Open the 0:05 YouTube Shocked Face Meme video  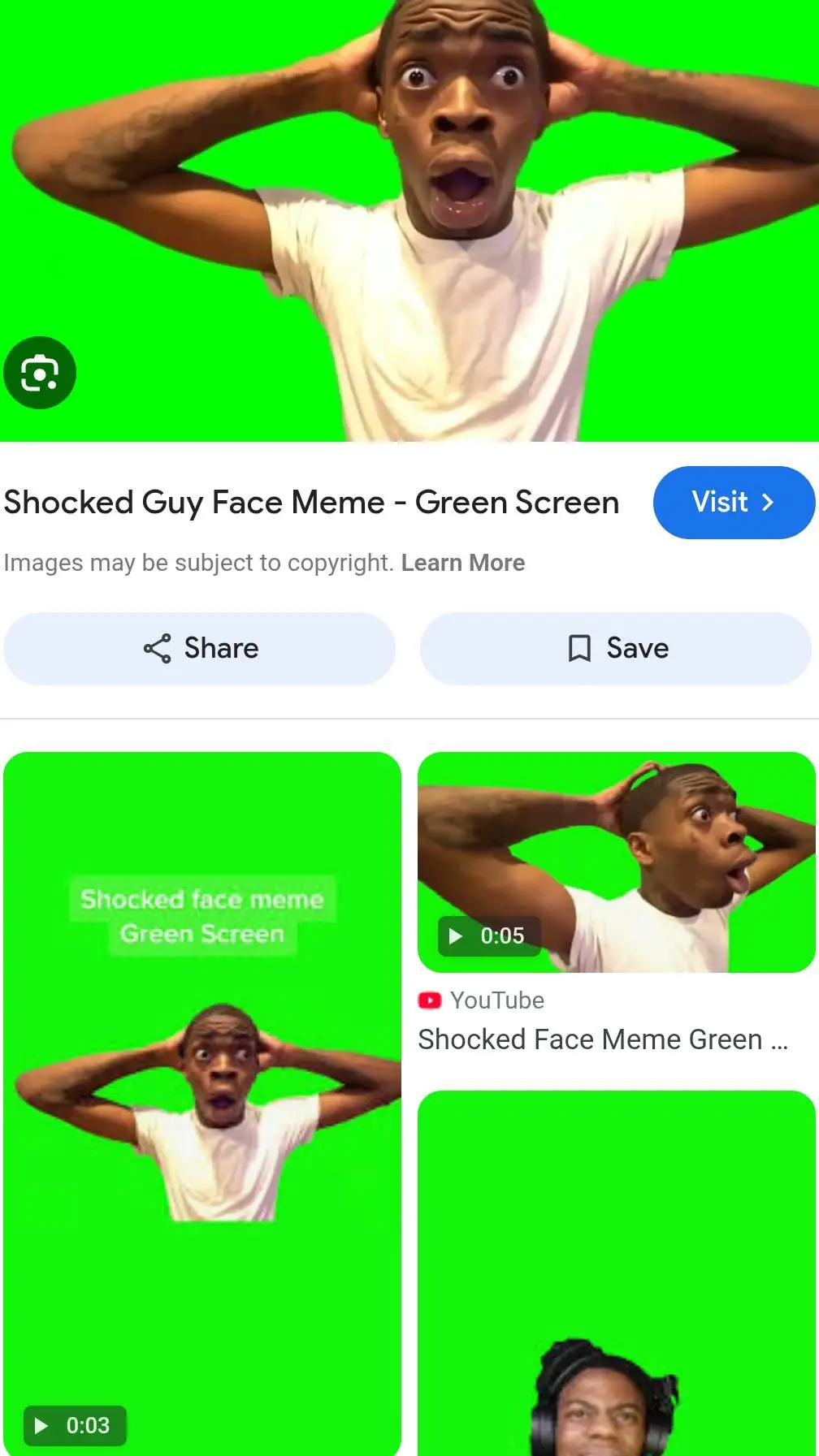tap(616, 862)
